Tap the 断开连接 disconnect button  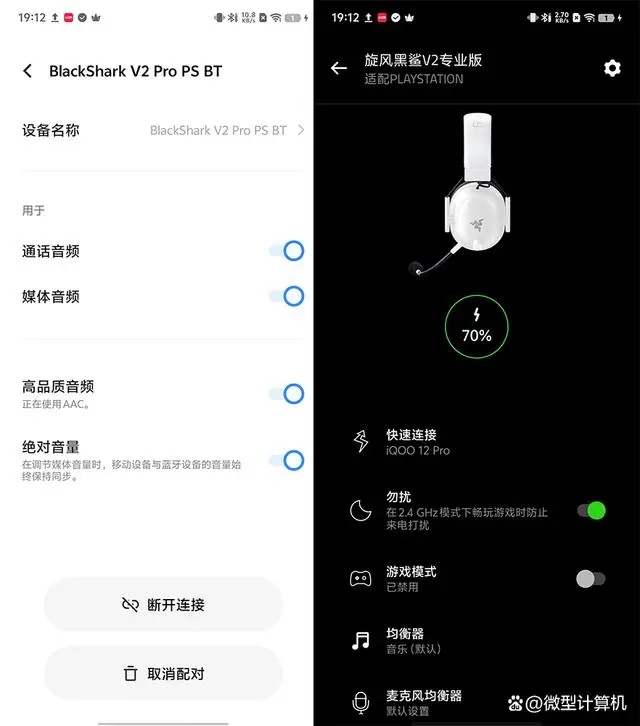[x=163, y=605]
